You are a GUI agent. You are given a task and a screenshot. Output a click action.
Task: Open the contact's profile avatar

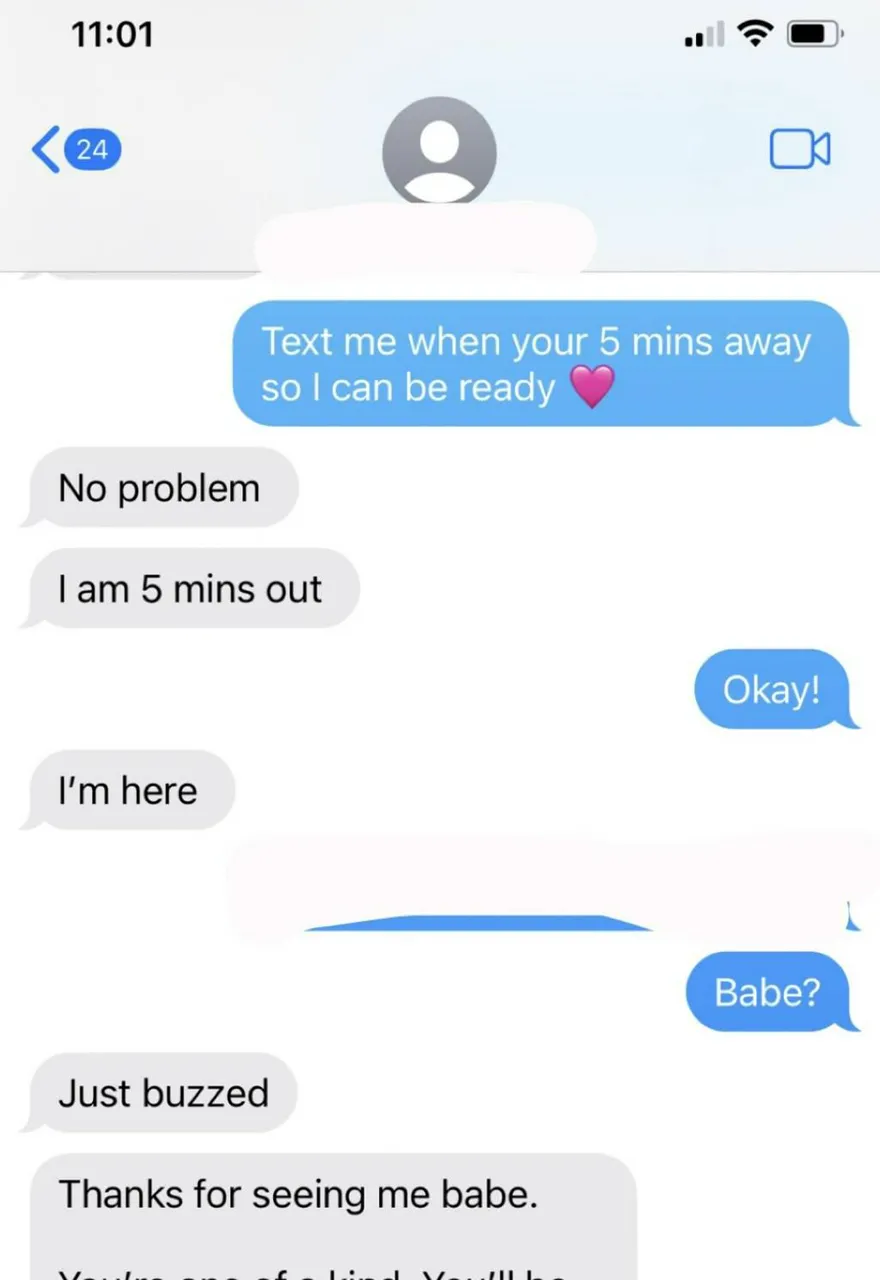(x=439, y=152)
